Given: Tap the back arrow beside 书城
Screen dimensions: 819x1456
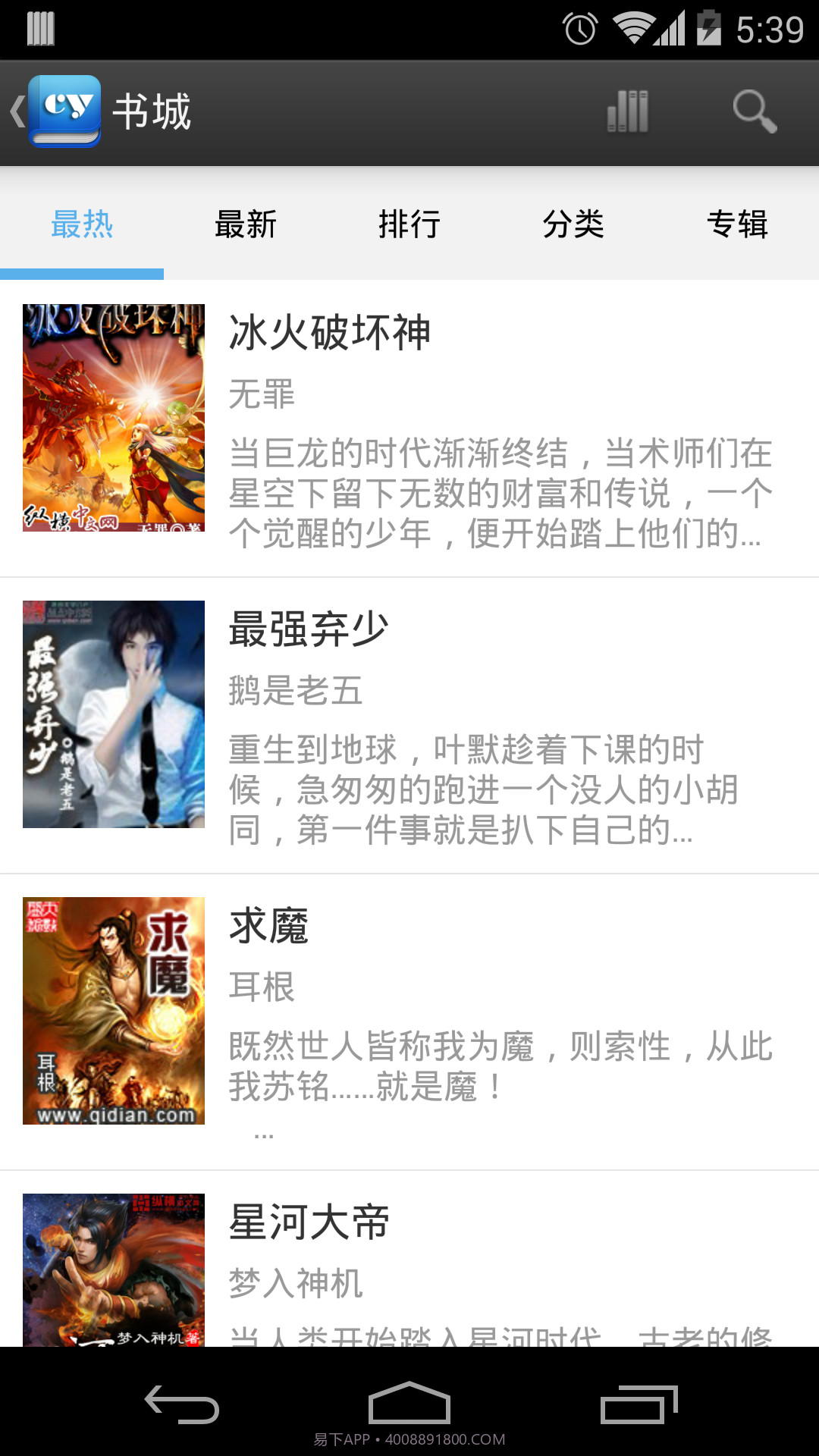Looking at the screenshot, I should (15, 111).
